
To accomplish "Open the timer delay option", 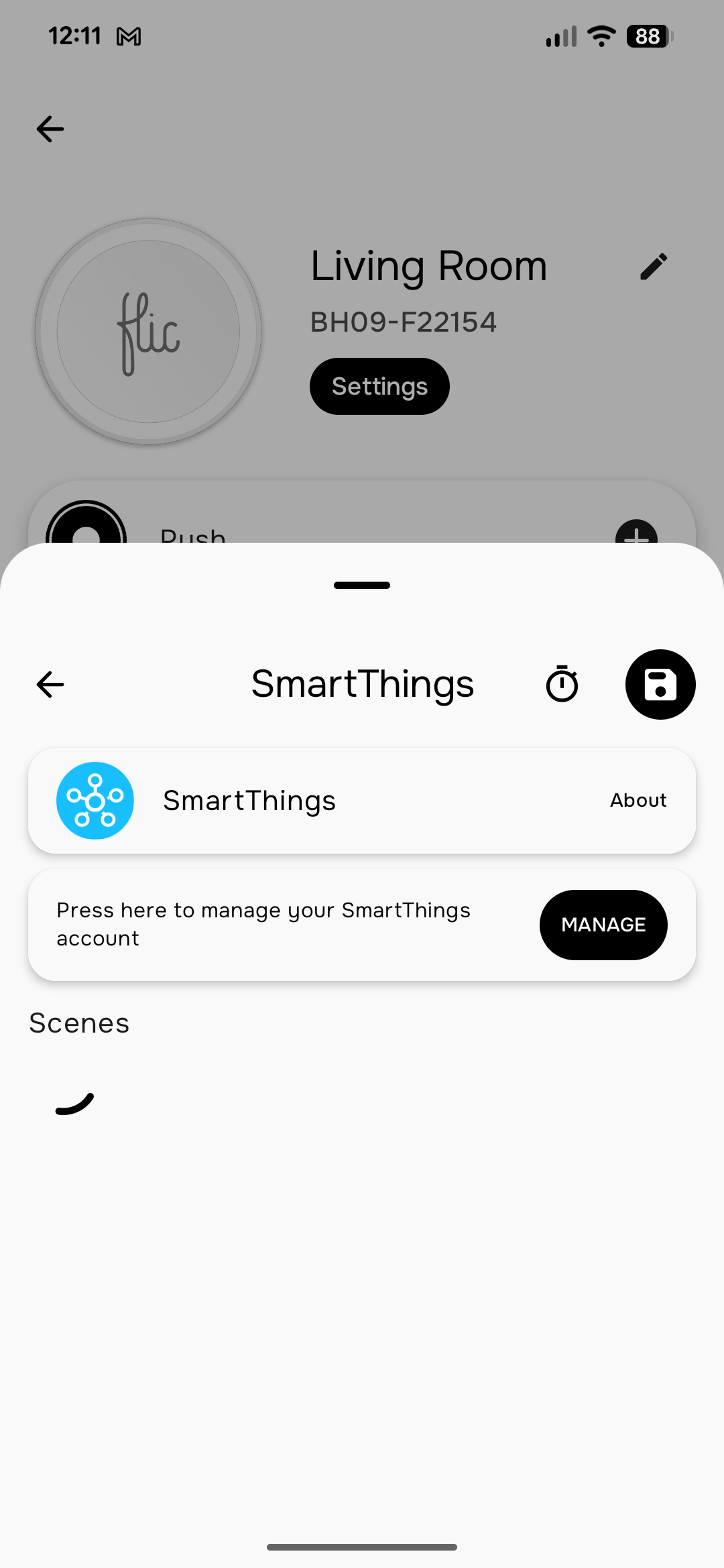I will 562,684.
